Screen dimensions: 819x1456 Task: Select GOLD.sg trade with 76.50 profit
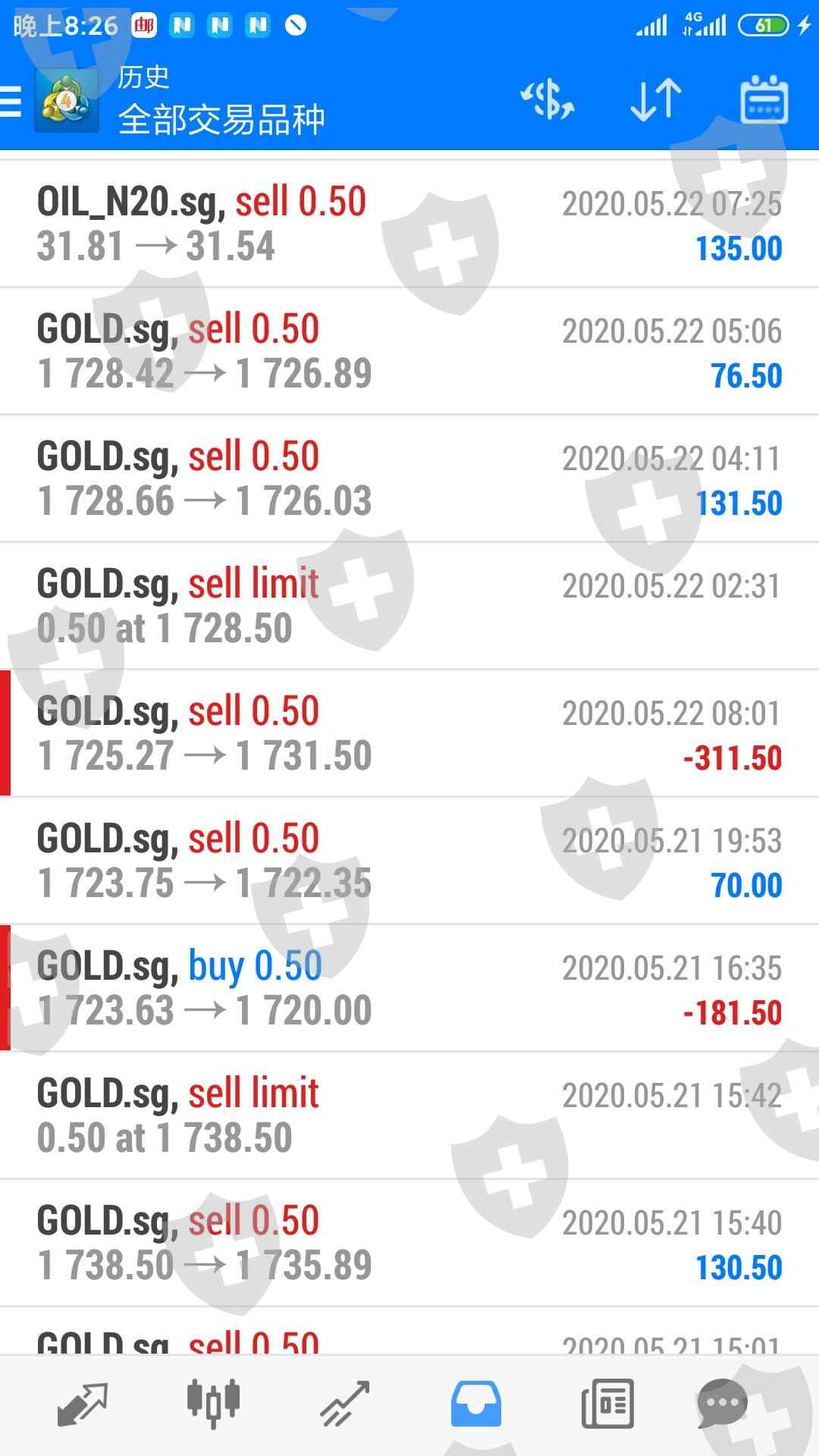[x=409, y=351]
